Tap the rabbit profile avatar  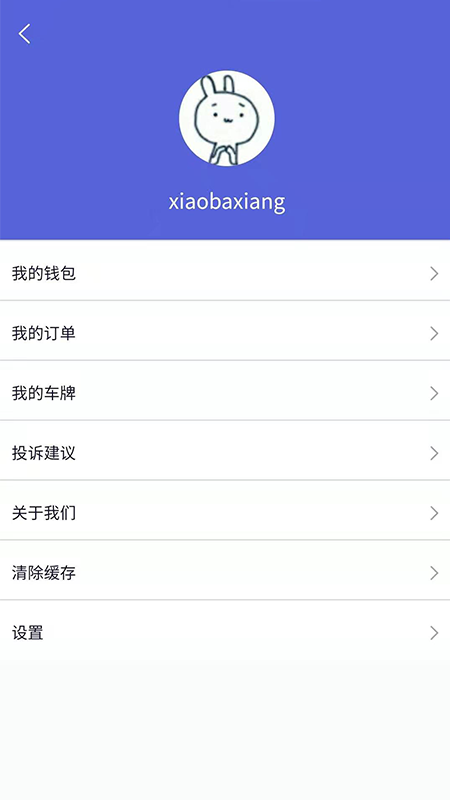pyautogui.click(x=227, y=118)
